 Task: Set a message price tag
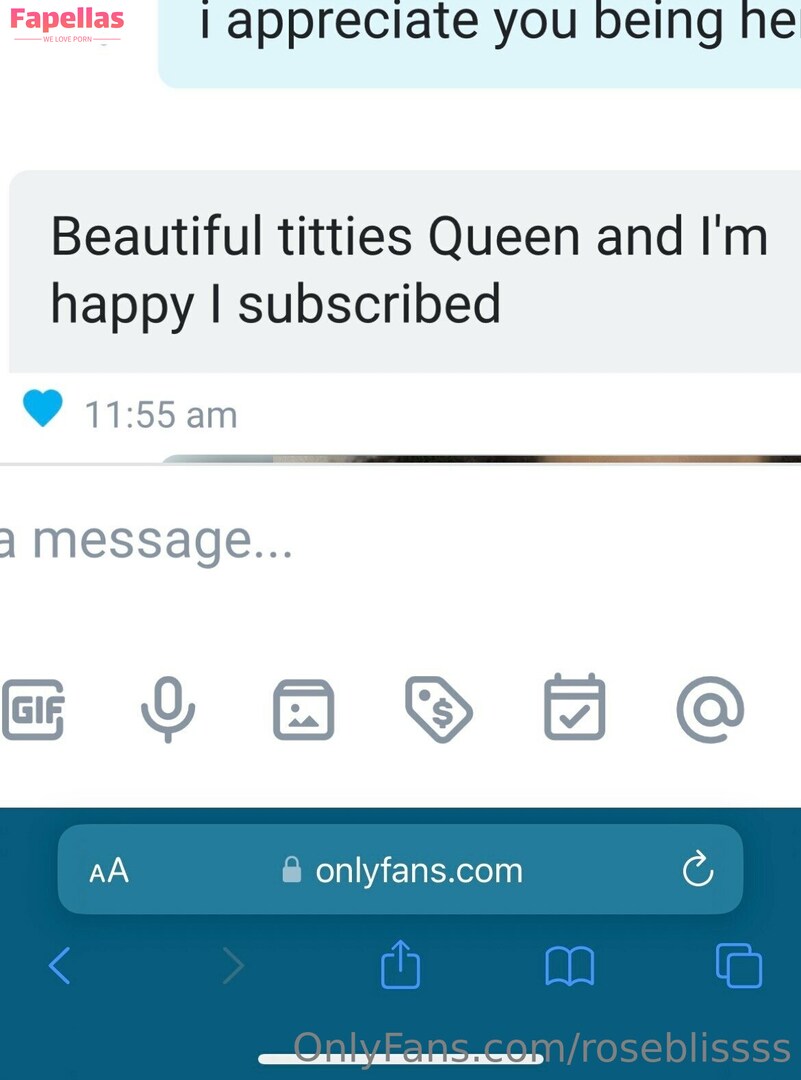coord(438,709)
